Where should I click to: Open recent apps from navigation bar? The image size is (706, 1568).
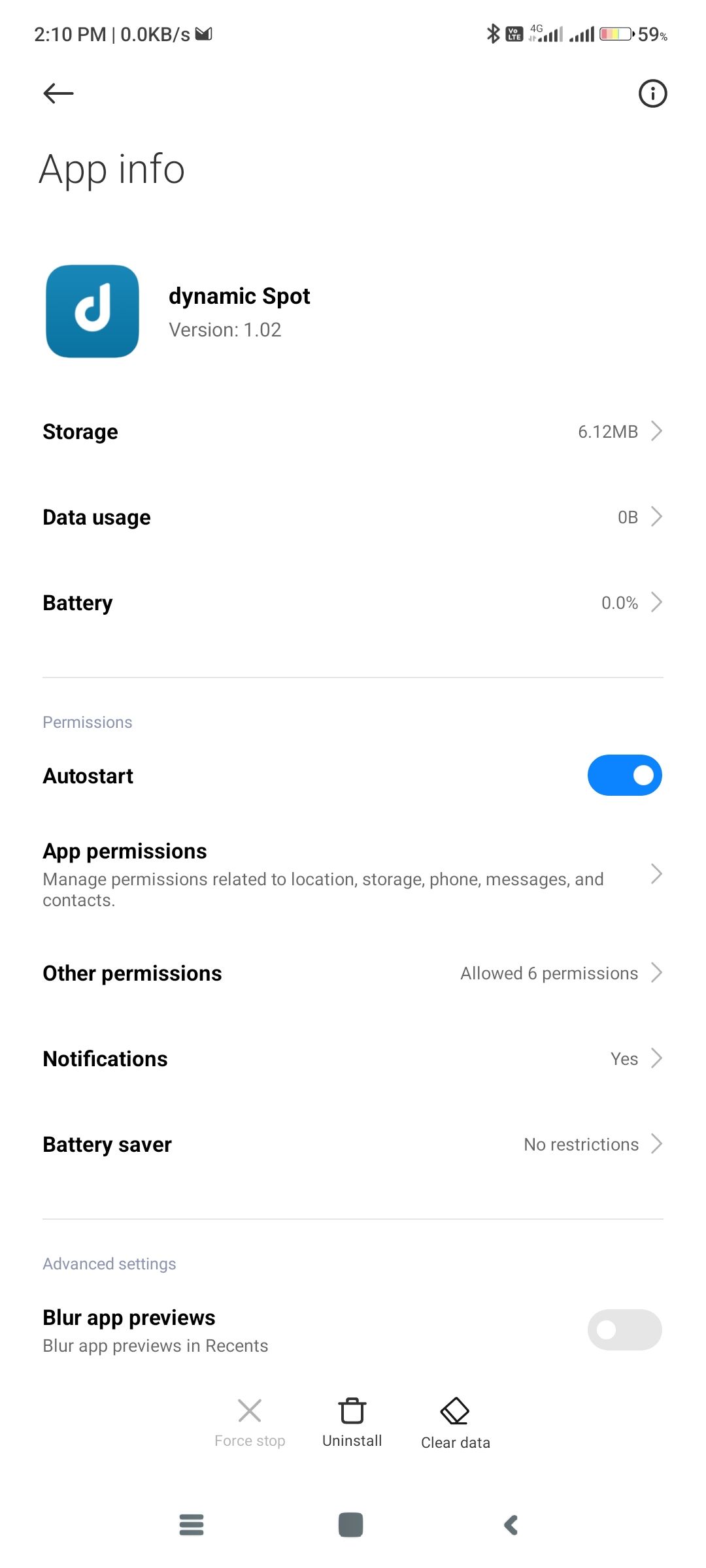coord(191,1525)
